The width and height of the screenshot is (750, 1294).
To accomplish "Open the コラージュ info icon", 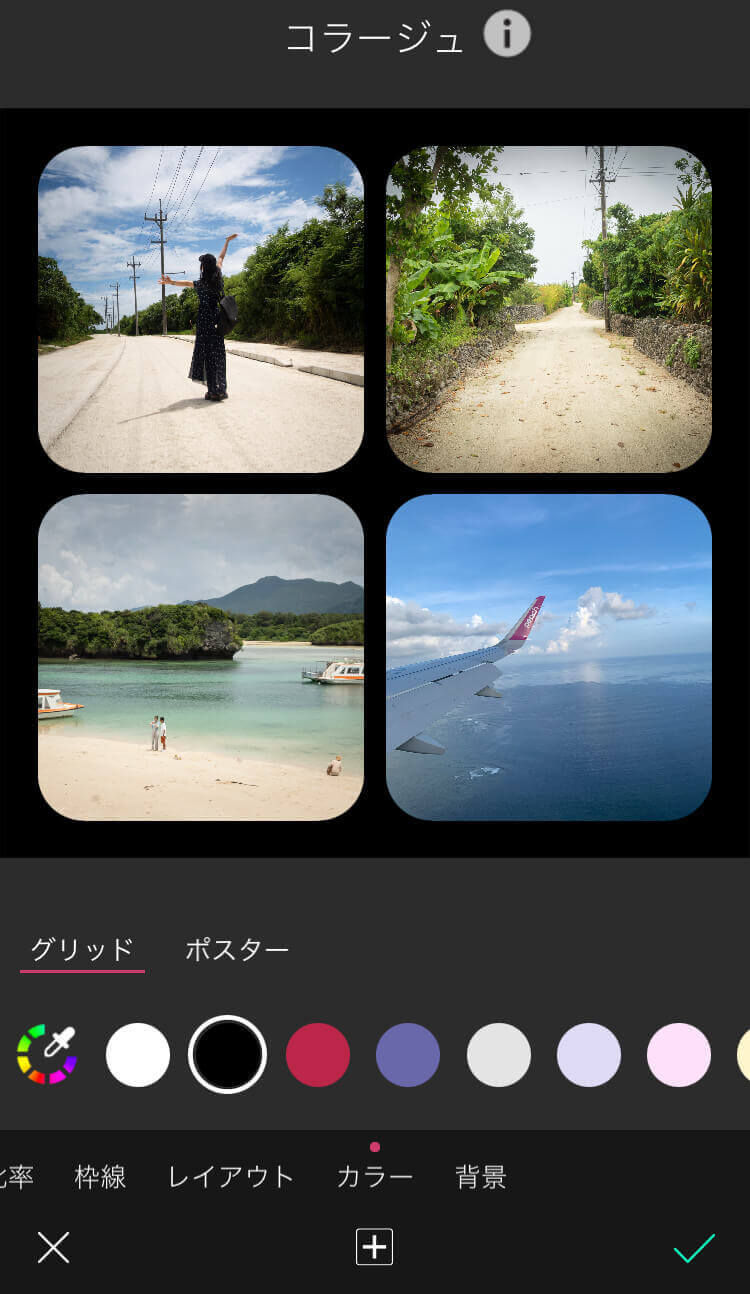I will (x=507, y=35).
